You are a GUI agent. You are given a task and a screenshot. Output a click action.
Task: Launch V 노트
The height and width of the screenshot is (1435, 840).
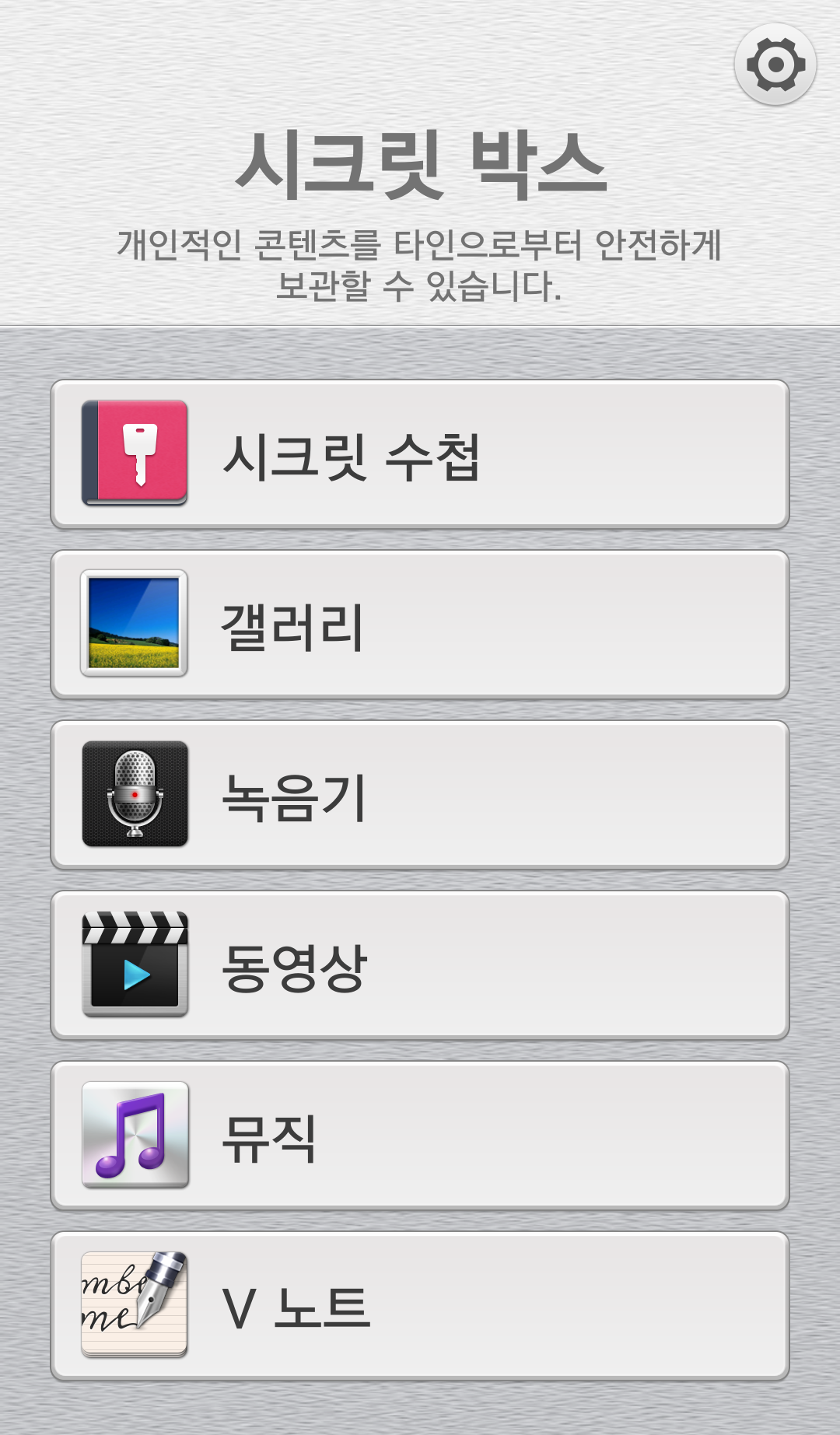point(420,1307)
